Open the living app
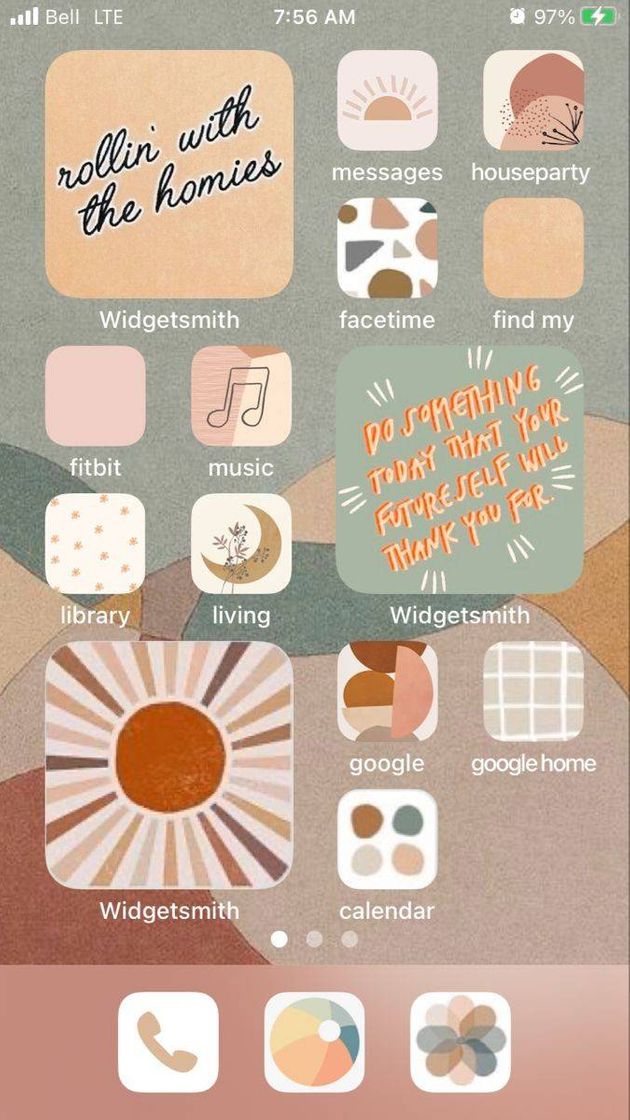 coord(241,544)
